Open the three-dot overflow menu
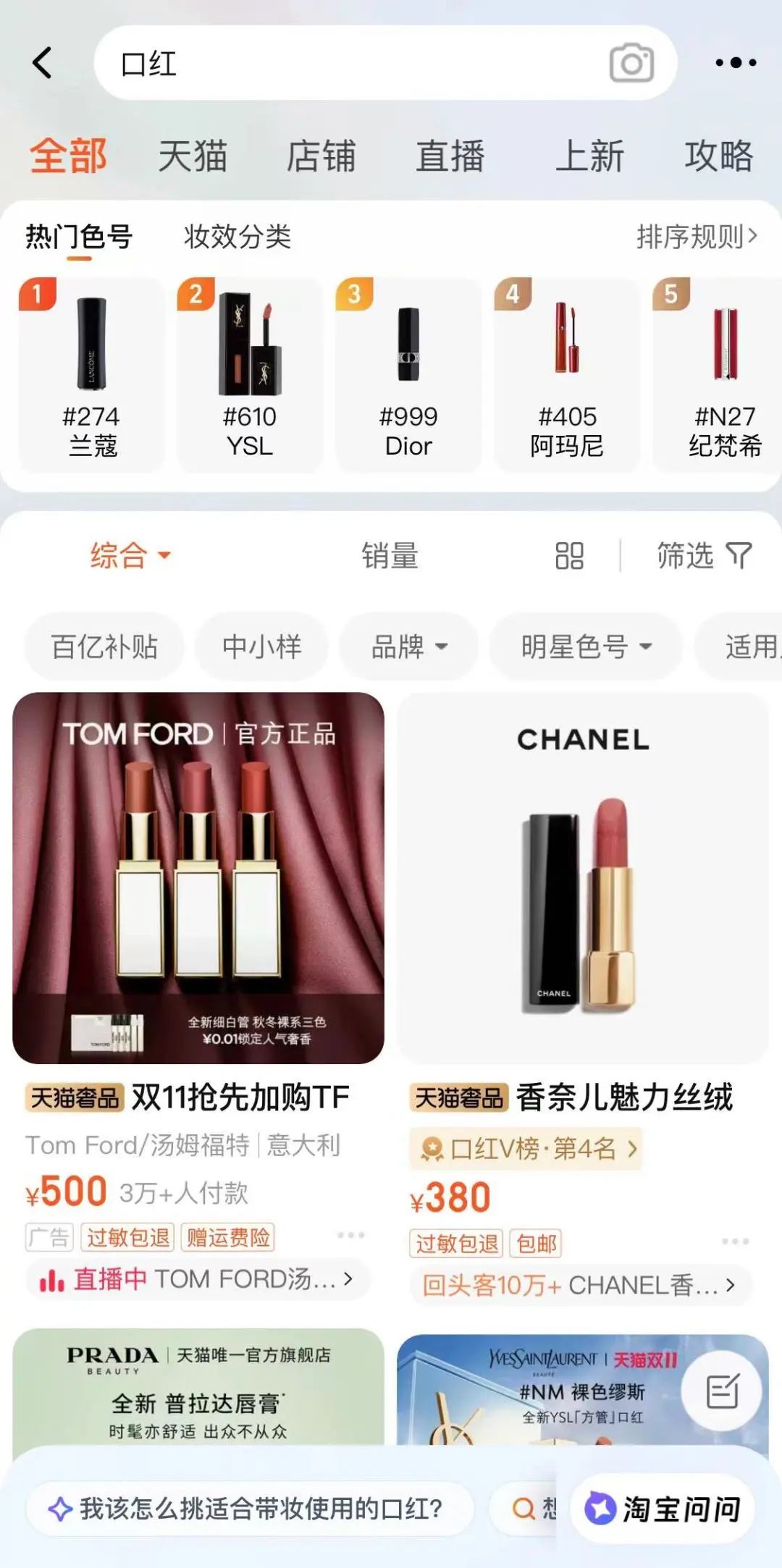This screenshot has width=782, height=1568. (736, 63)
